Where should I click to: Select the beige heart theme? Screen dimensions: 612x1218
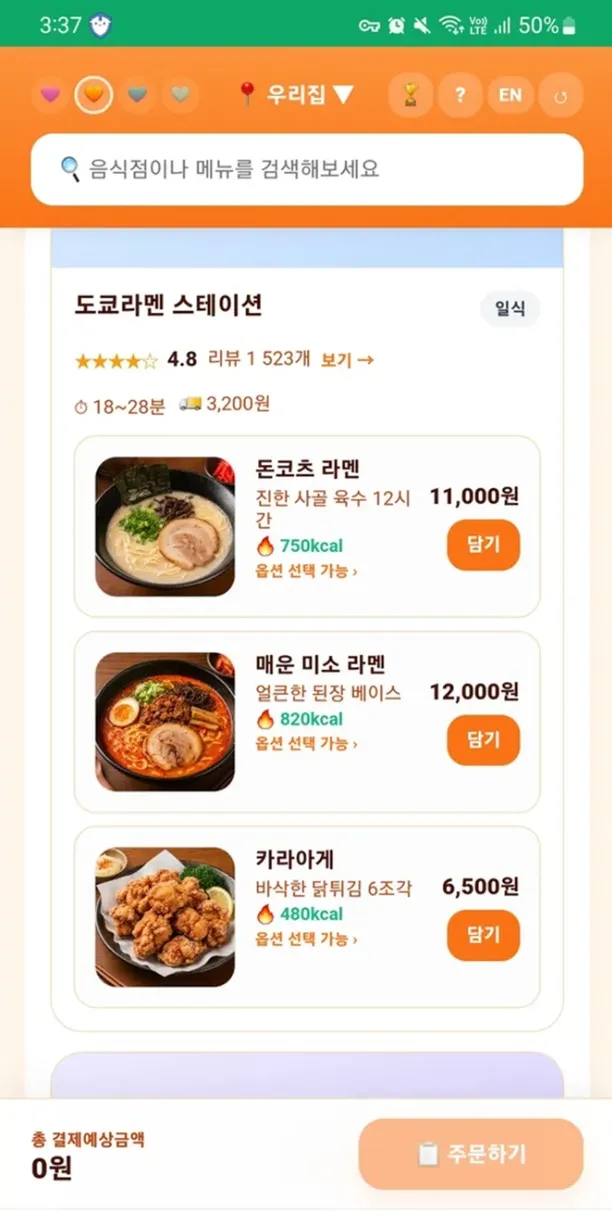(x=180, y=96)
